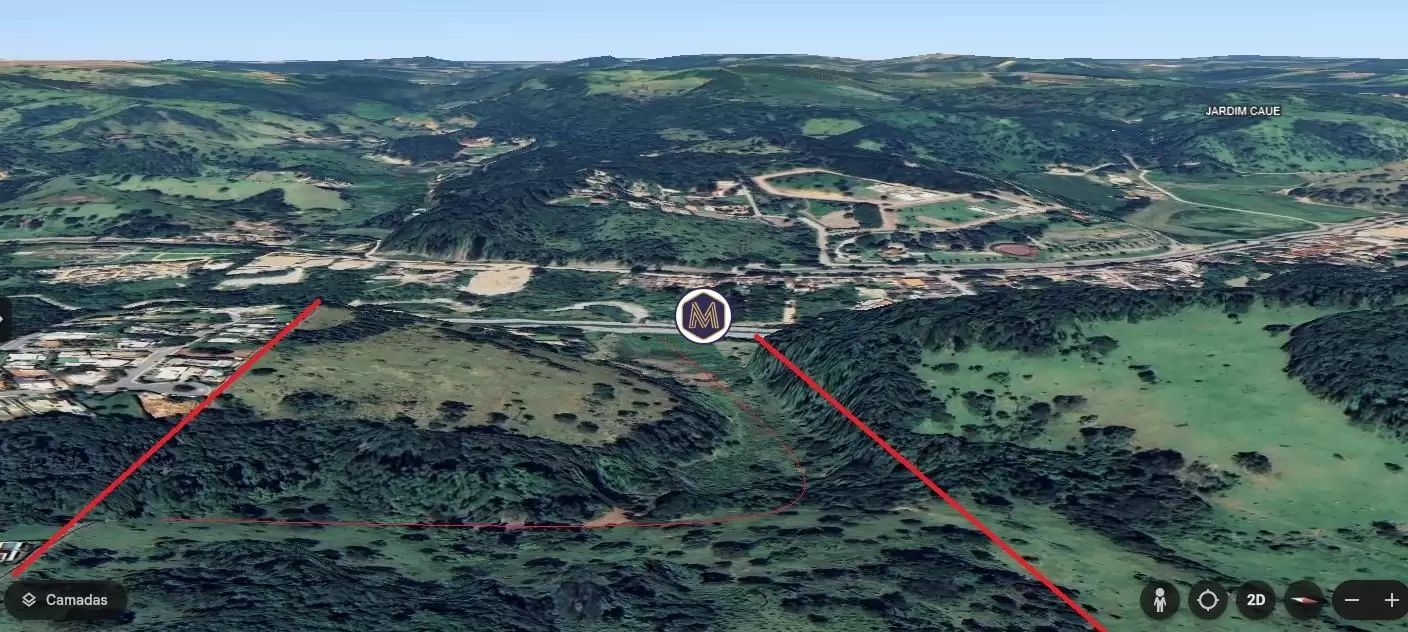This screenshot has height=632, width=1408.
Task: Center map on my location
Action: pyautogui.click(x=1207, y=600)
